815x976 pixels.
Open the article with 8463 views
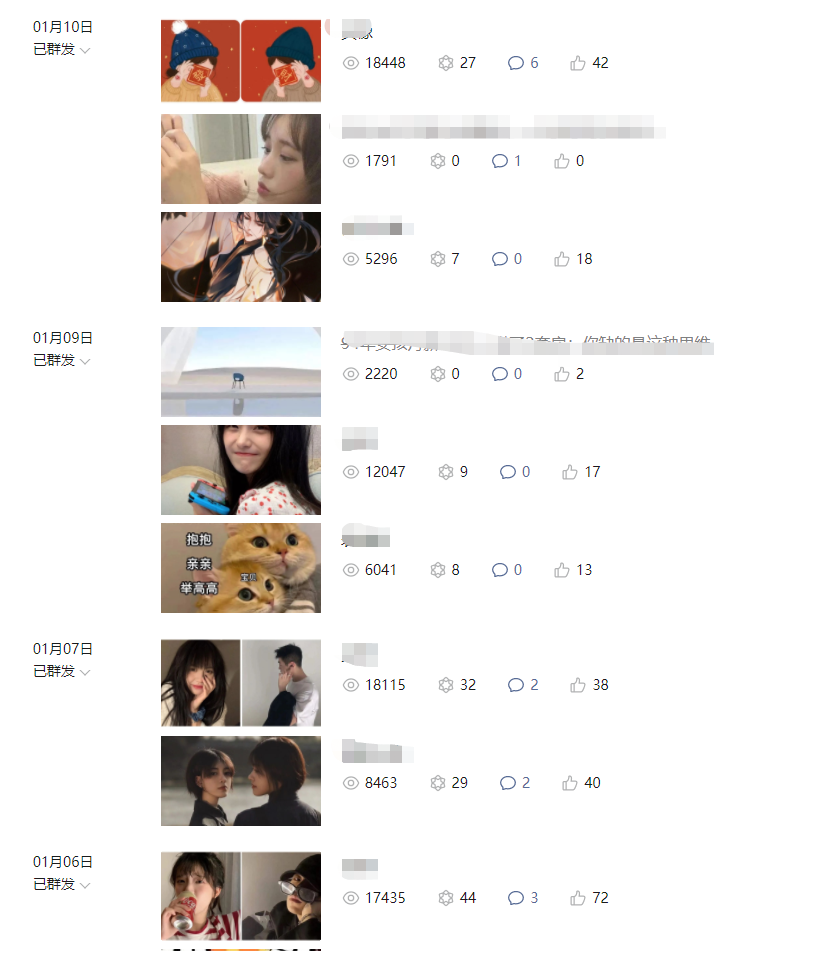click(x=240, y=781)
